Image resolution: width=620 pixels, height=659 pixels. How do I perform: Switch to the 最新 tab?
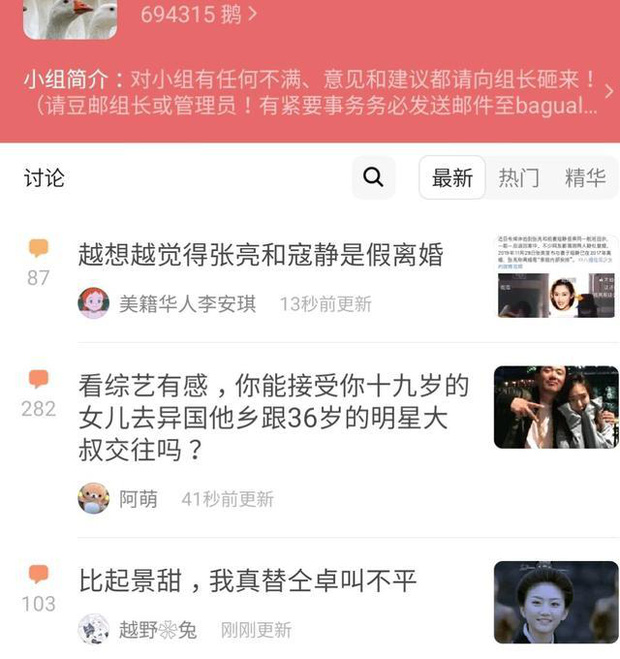pyautogui.click(x=452, y=178)
